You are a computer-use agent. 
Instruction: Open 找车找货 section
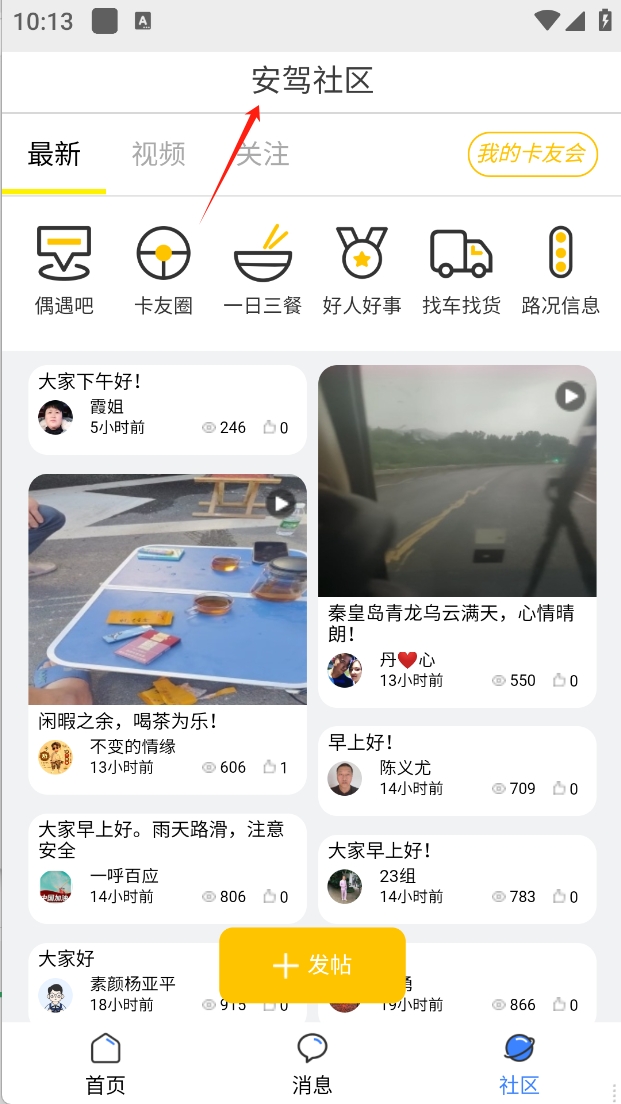point(461,270)
